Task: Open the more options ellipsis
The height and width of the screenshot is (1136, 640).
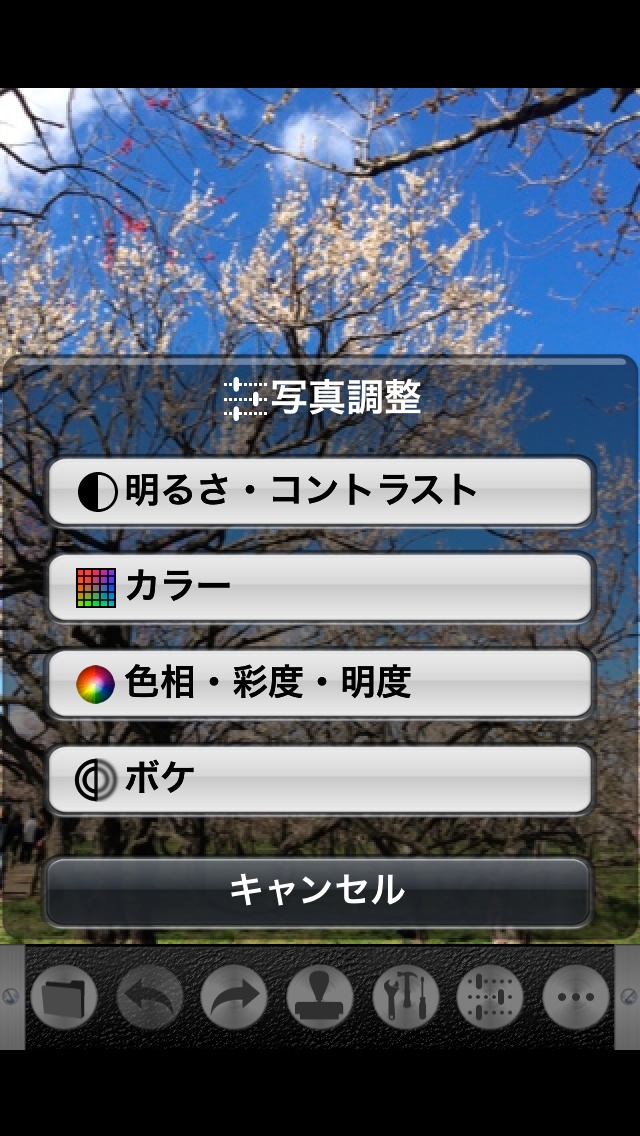Action: coord(576,997)
